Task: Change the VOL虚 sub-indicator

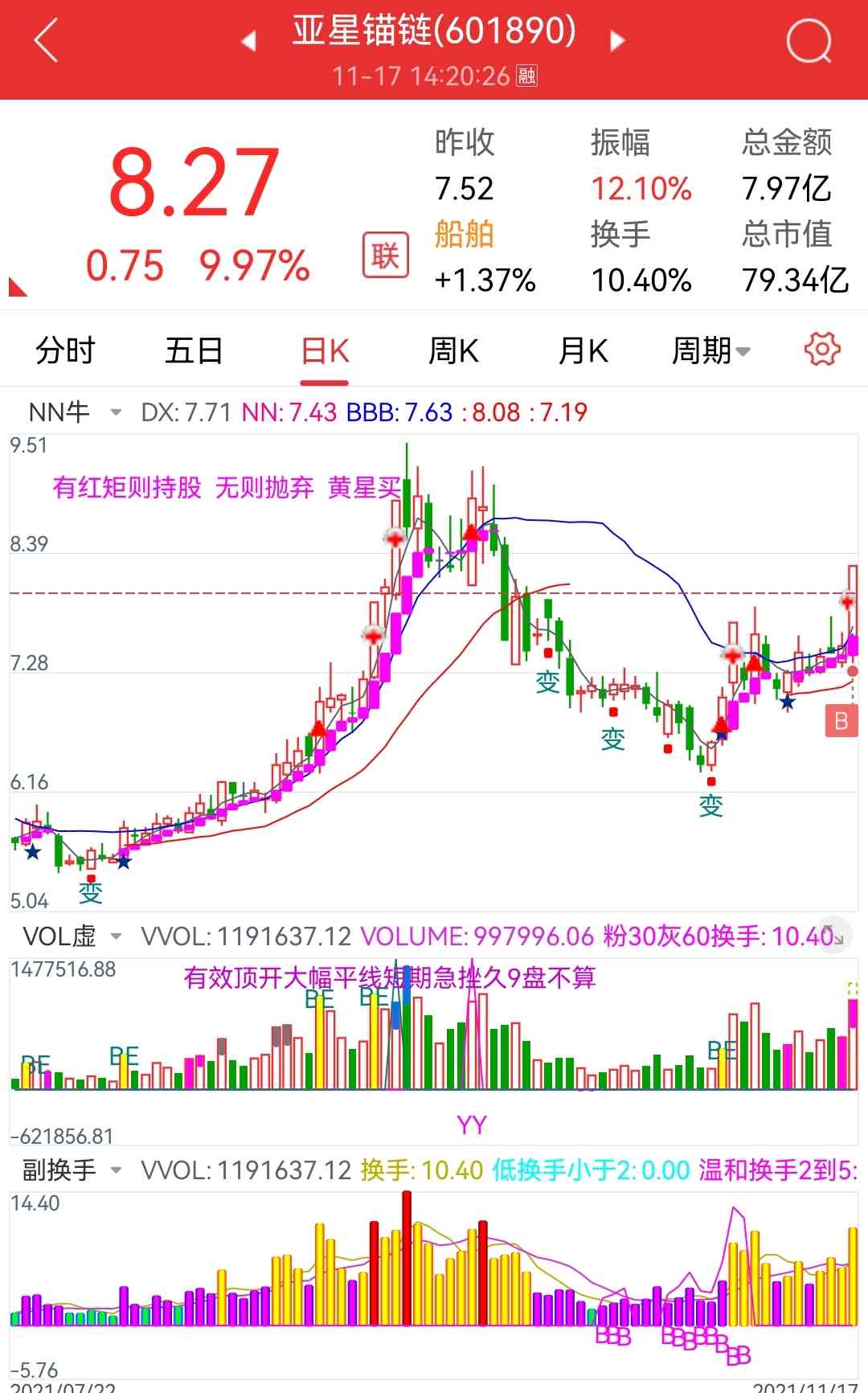Action: click(x=72, y=936)
